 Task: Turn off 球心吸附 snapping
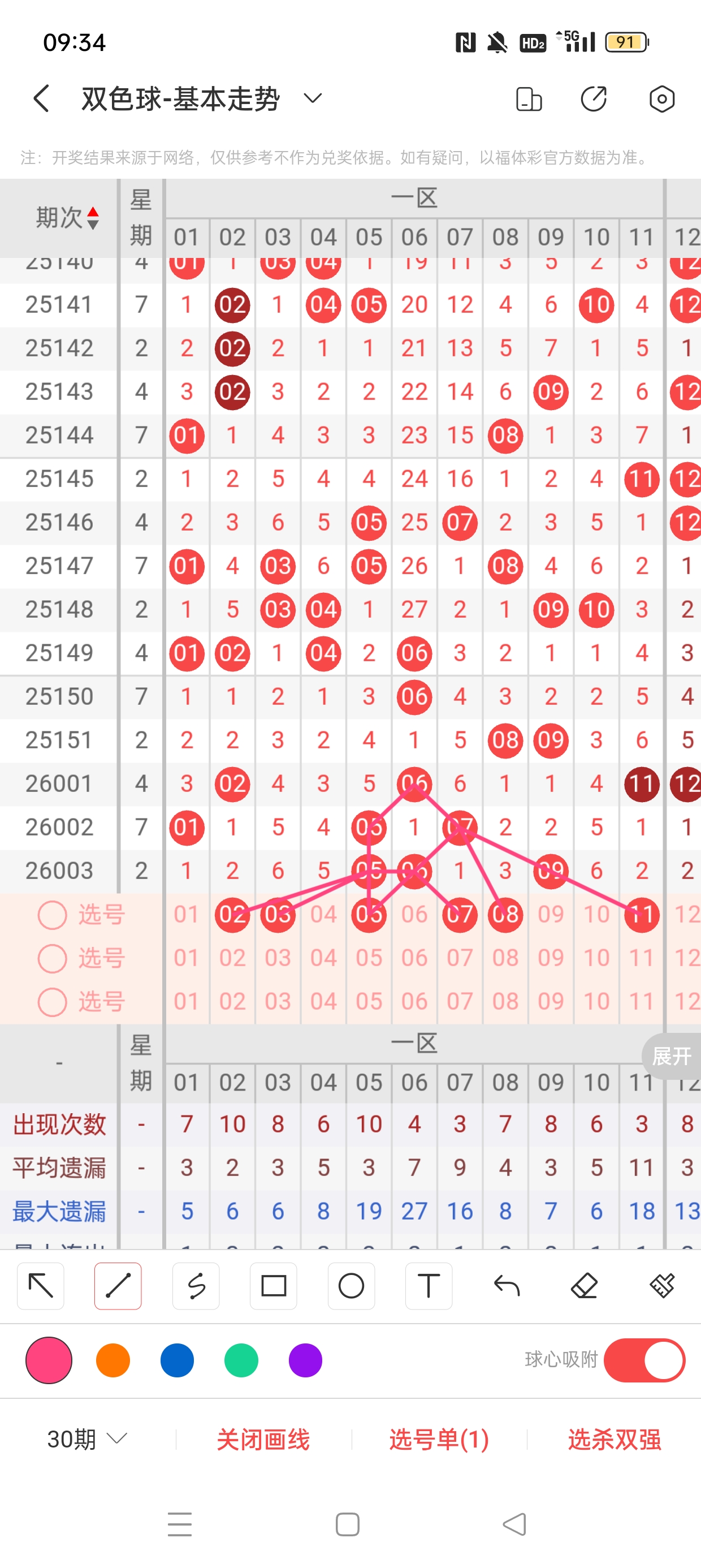[644, 1360]
